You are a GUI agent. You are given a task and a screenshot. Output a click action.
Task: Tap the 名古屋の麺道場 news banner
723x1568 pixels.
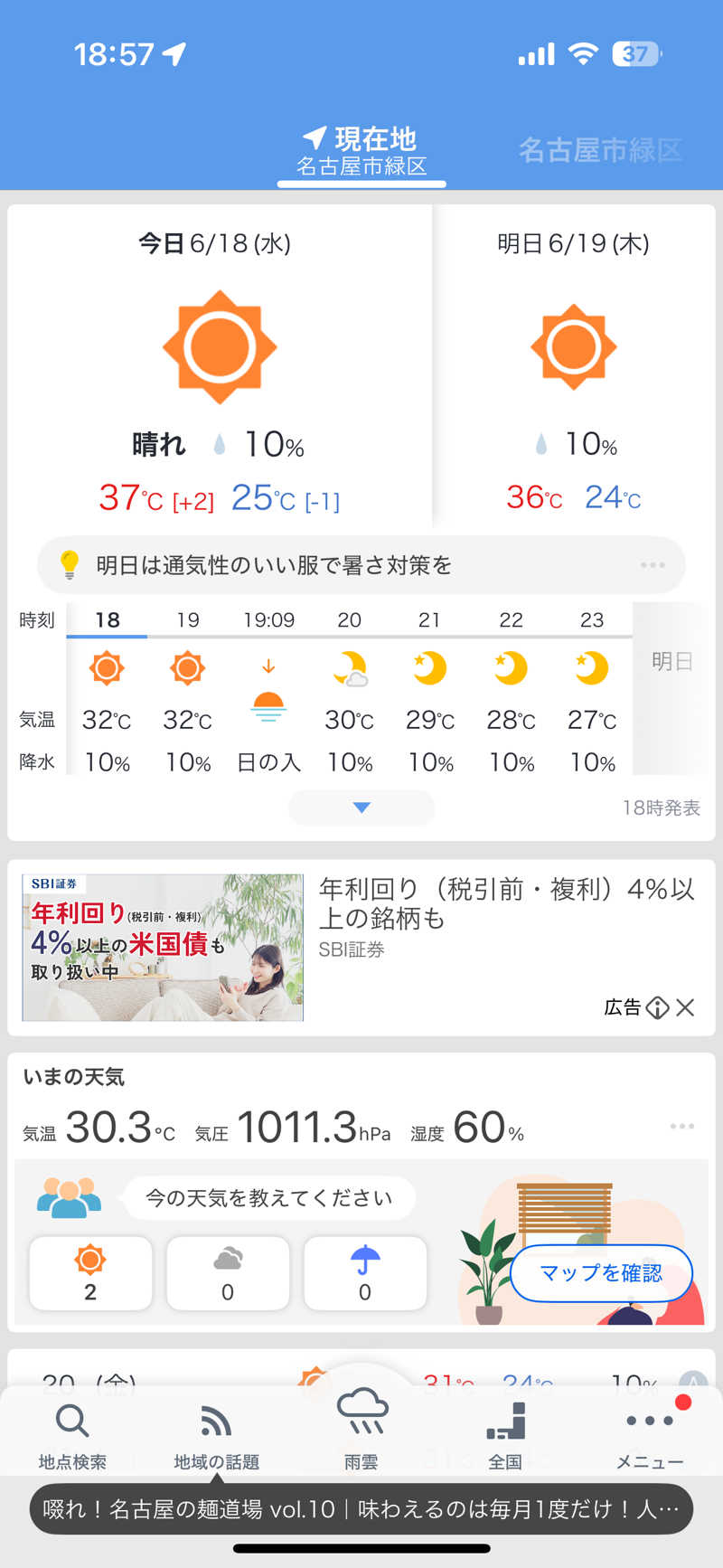[x=361, y=1508]
